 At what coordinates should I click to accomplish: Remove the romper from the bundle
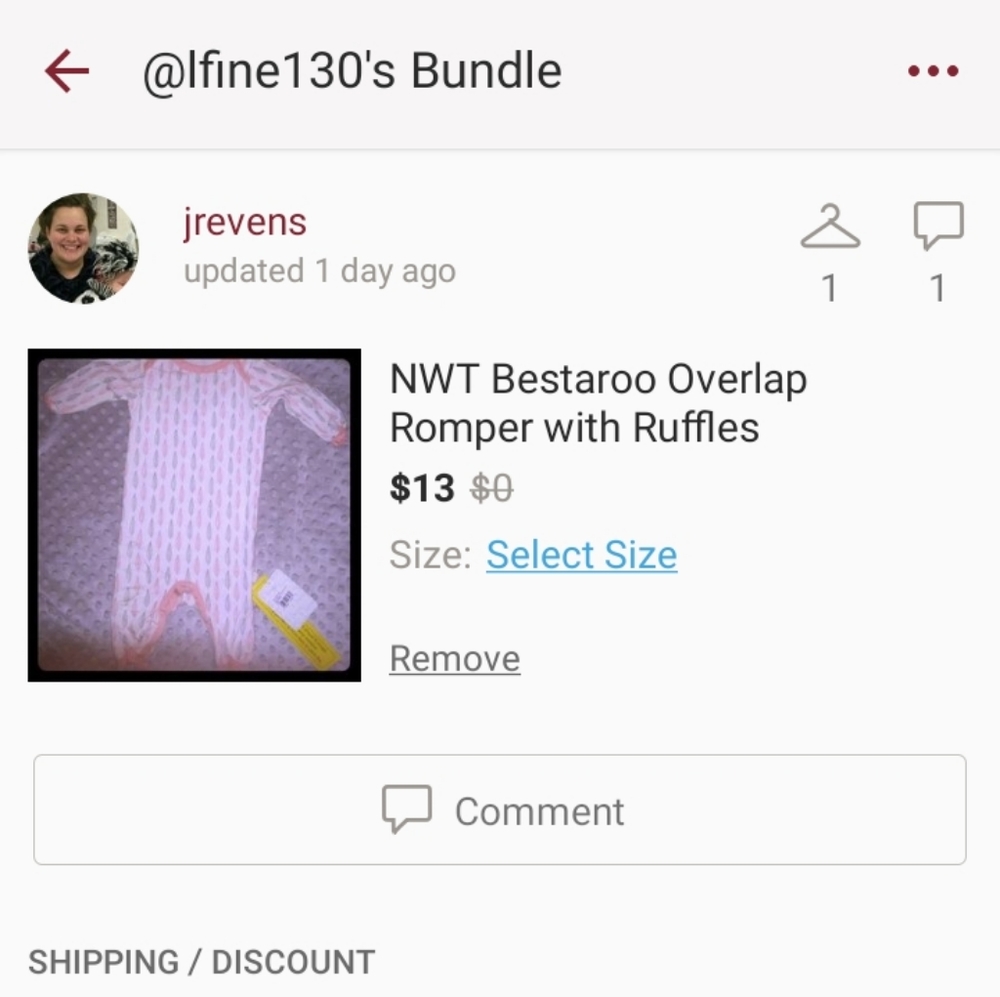pos(454,659)
